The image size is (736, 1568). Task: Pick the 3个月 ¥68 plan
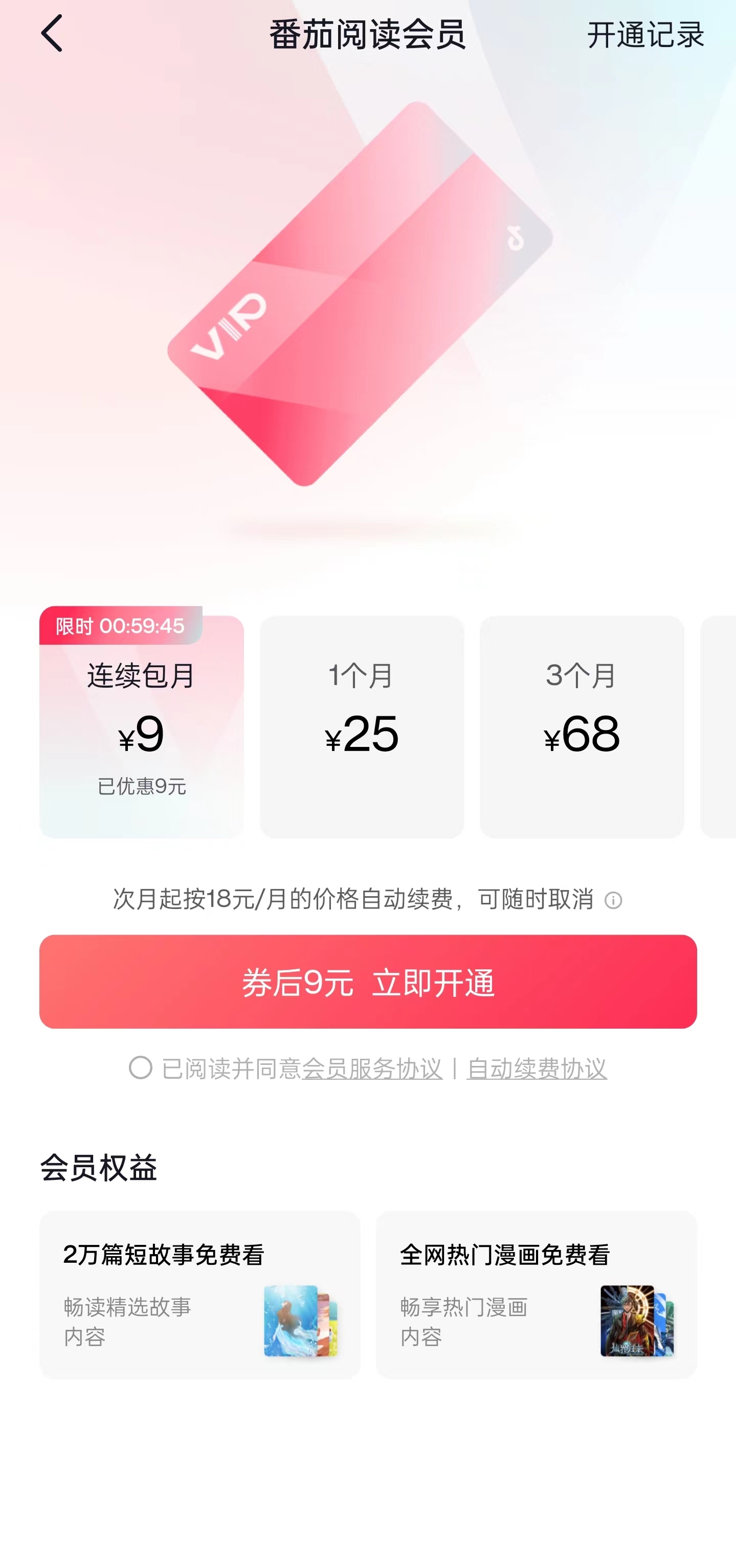(x=582, y=727)
